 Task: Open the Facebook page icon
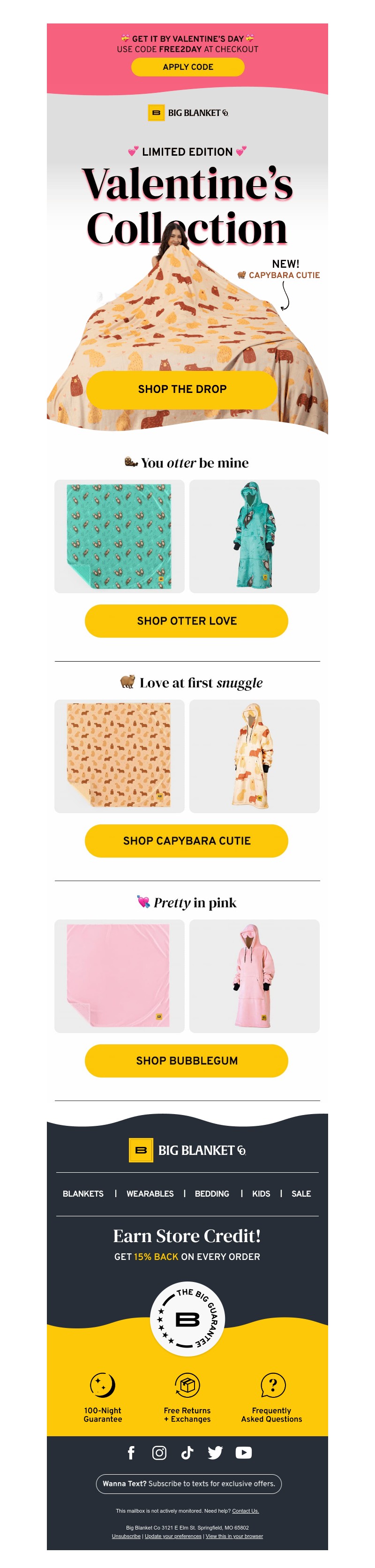[131, 1453]
